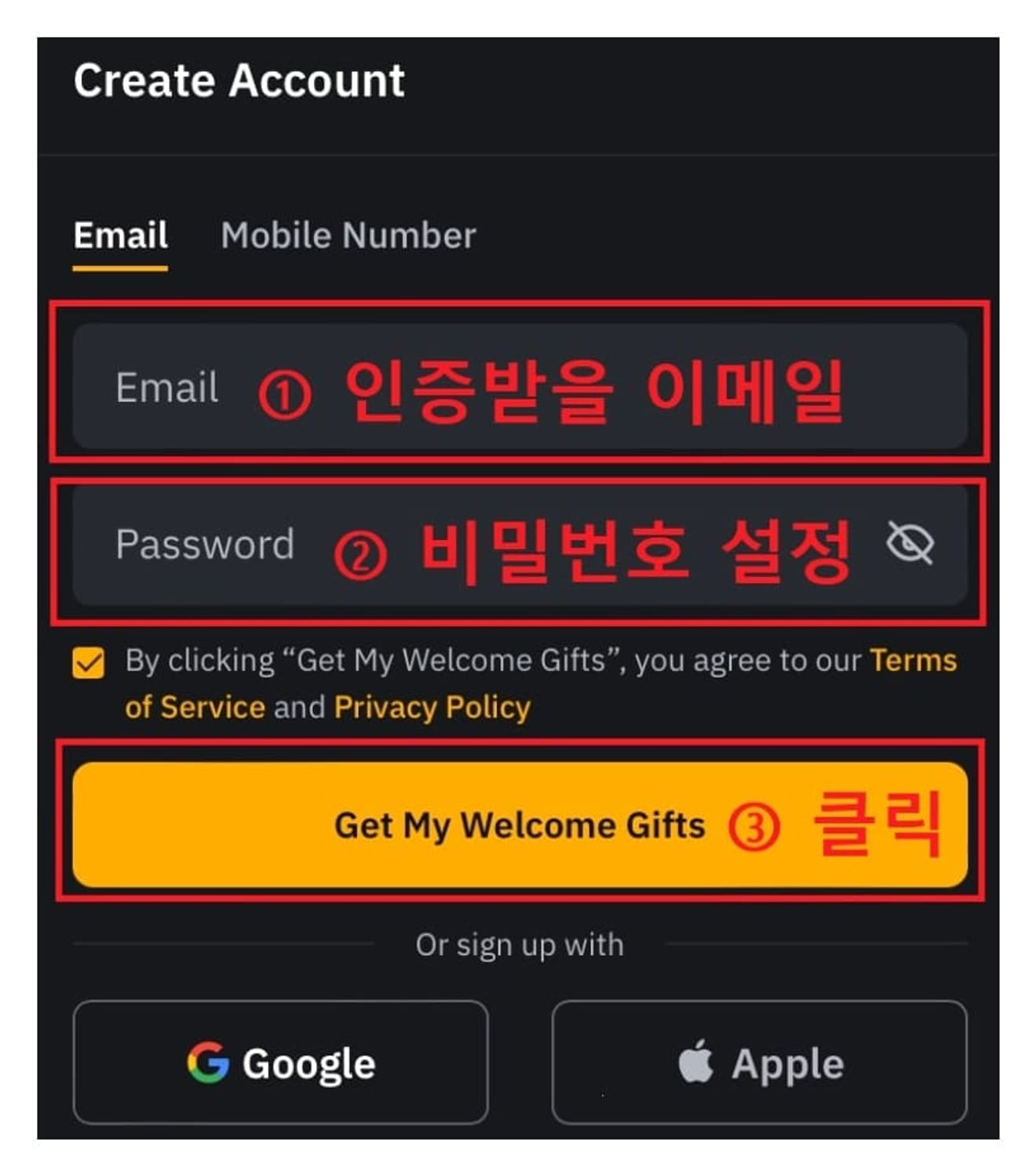Focus the Email input field
This screenshot has height=1176, width=1036.
518,386
